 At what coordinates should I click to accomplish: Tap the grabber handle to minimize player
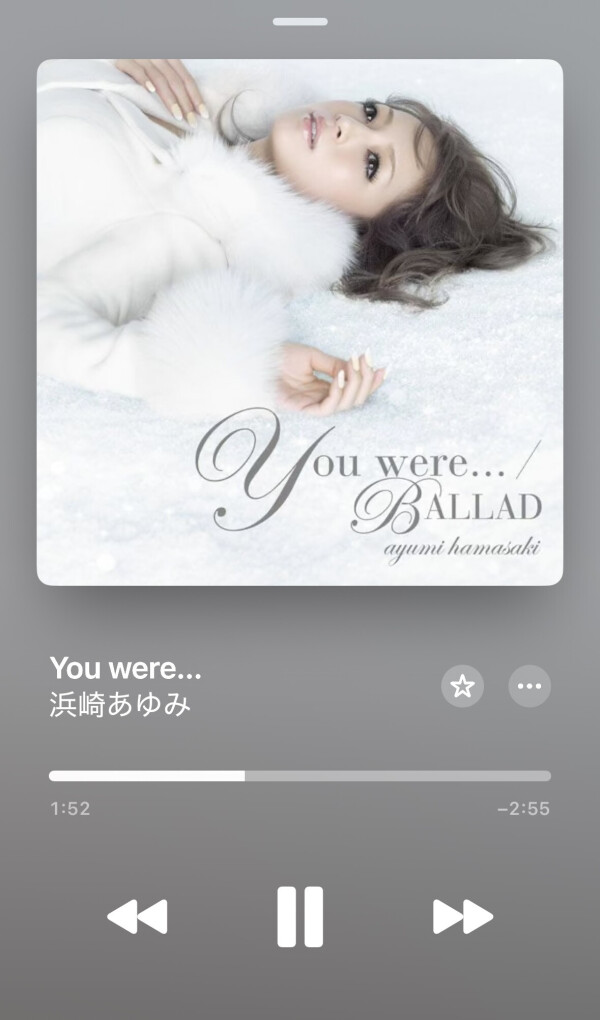[x=300, y=21]
